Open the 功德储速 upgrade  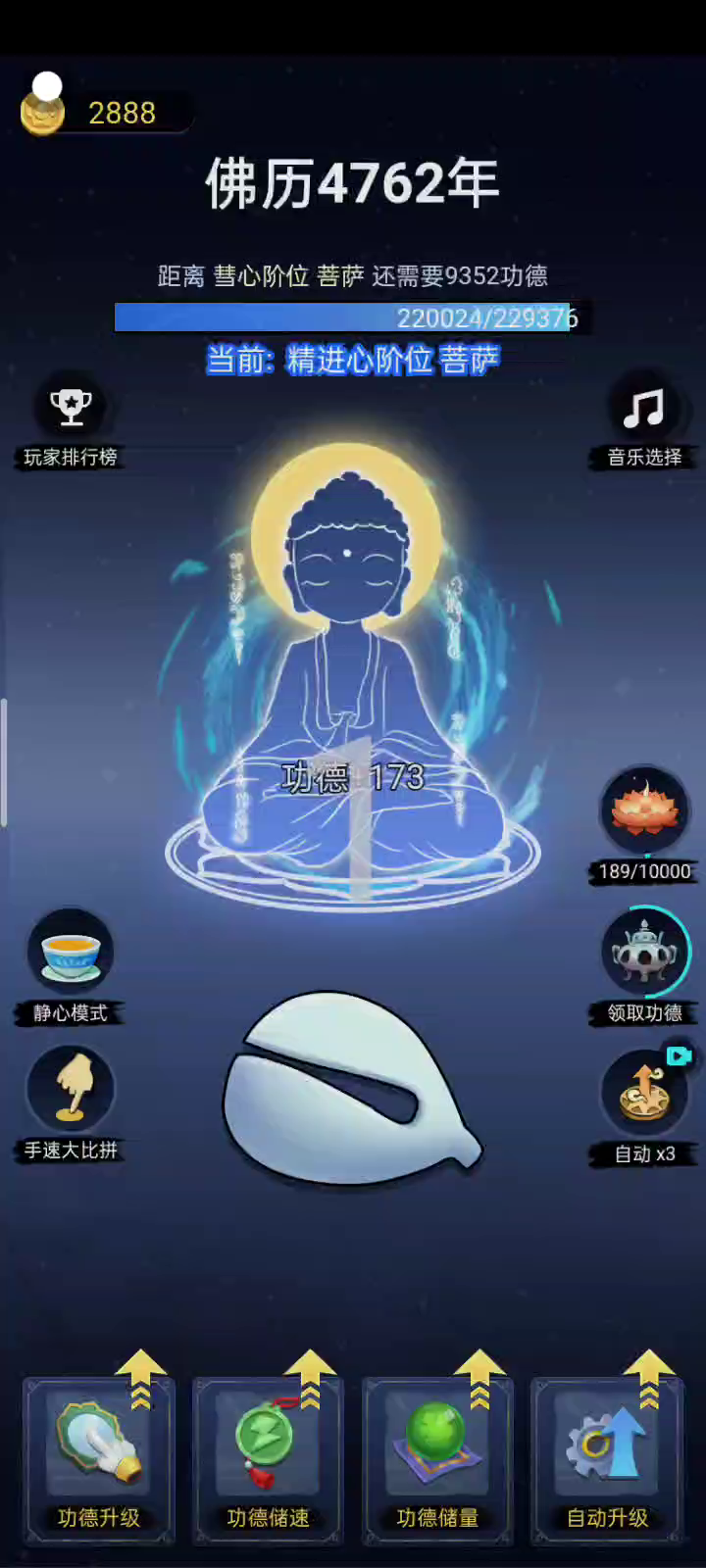268,1460
